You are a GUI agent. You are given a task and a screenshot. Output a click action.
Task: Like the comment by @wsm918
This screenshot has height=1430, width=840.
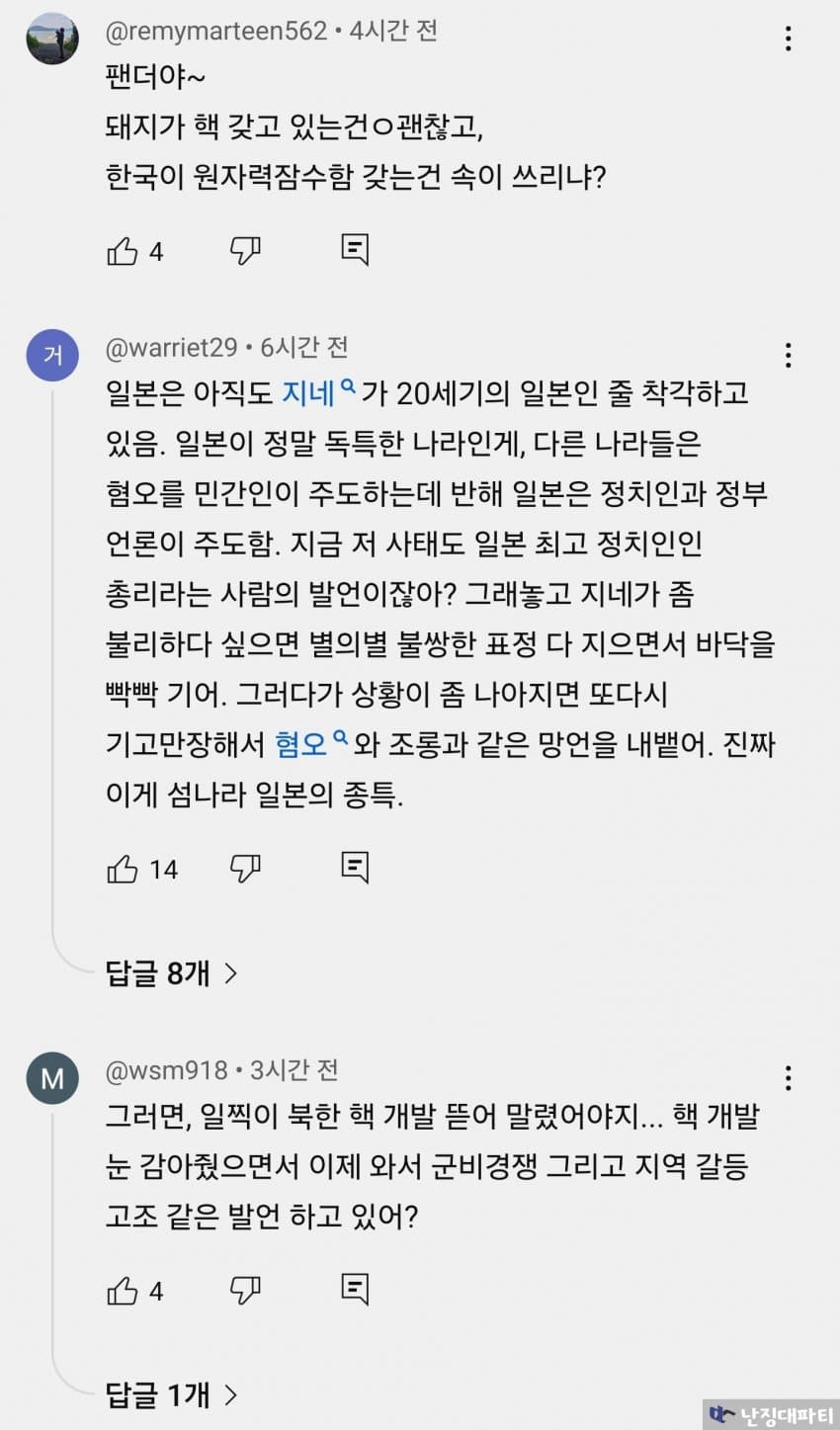(123, 1291)
